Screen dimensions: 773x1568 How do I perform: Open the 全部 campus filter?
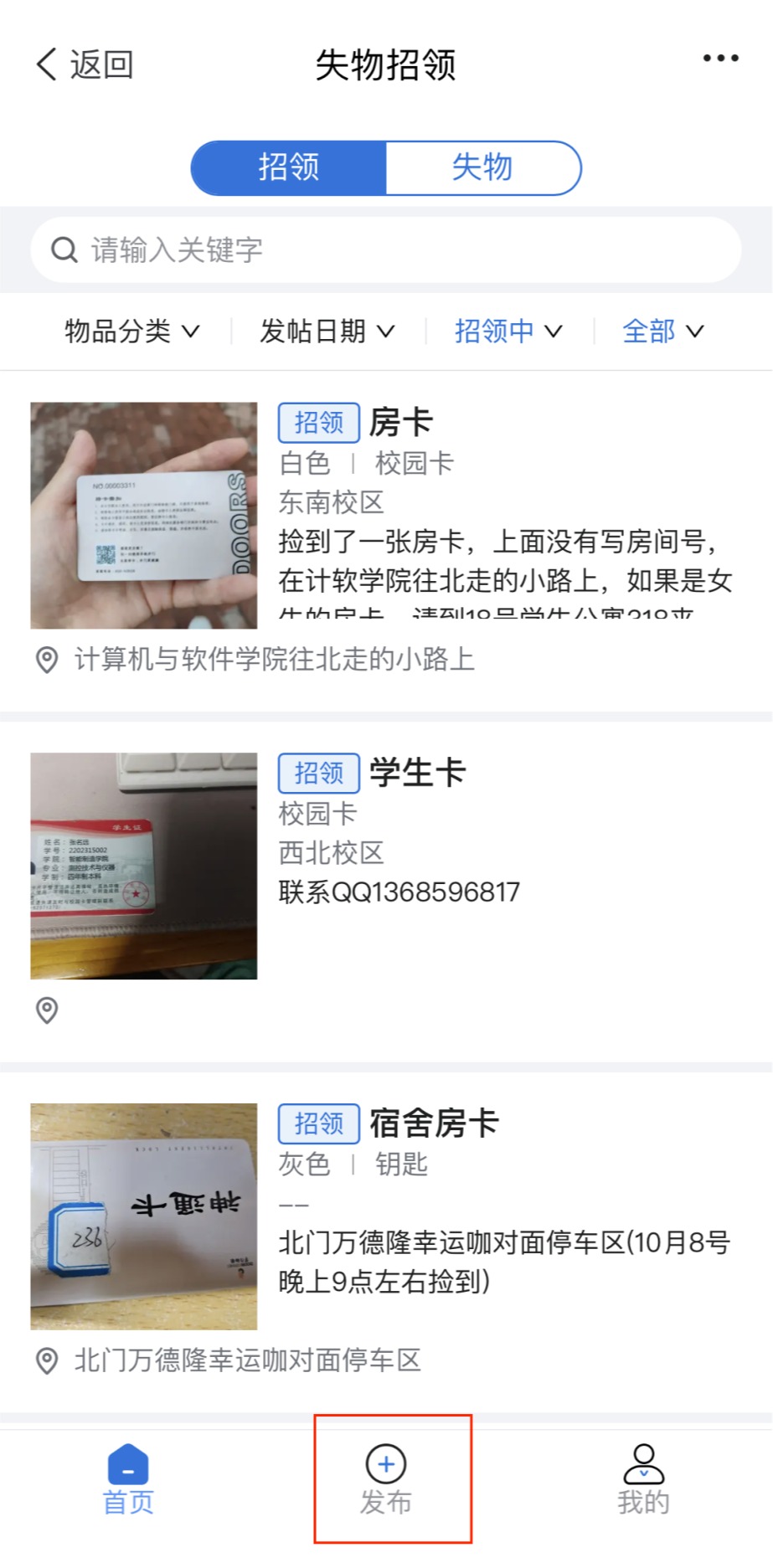pos(662,332)
